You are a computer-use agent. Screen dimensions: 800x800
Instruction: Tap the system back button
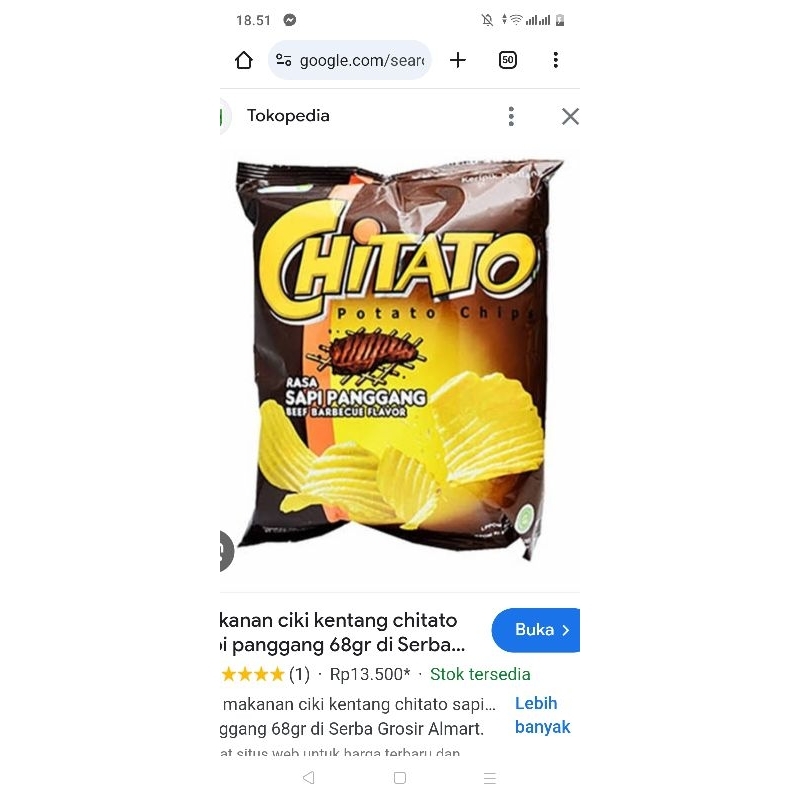[308, 777]
